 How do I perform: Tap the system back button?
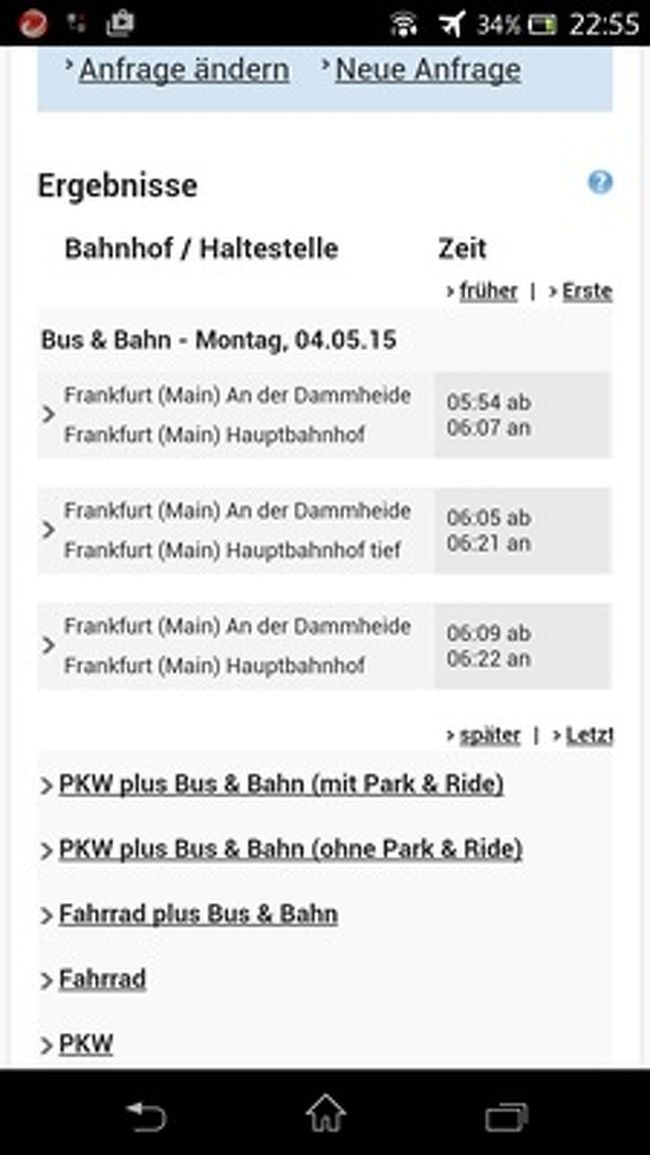146,1115
